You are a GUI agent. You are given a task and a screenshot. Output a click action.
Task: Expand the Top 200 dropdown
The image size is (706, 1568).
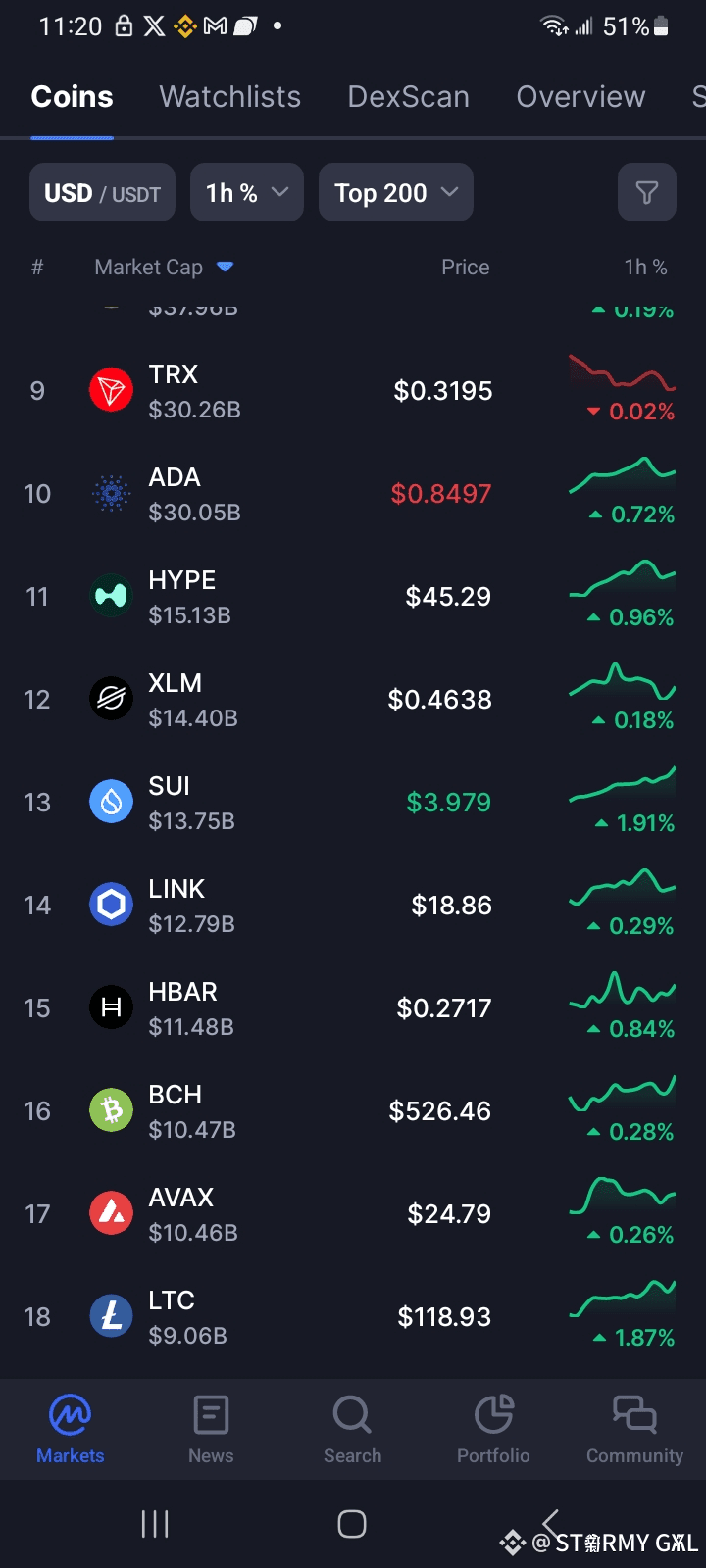pyautogui.click(x=396, y=192)
